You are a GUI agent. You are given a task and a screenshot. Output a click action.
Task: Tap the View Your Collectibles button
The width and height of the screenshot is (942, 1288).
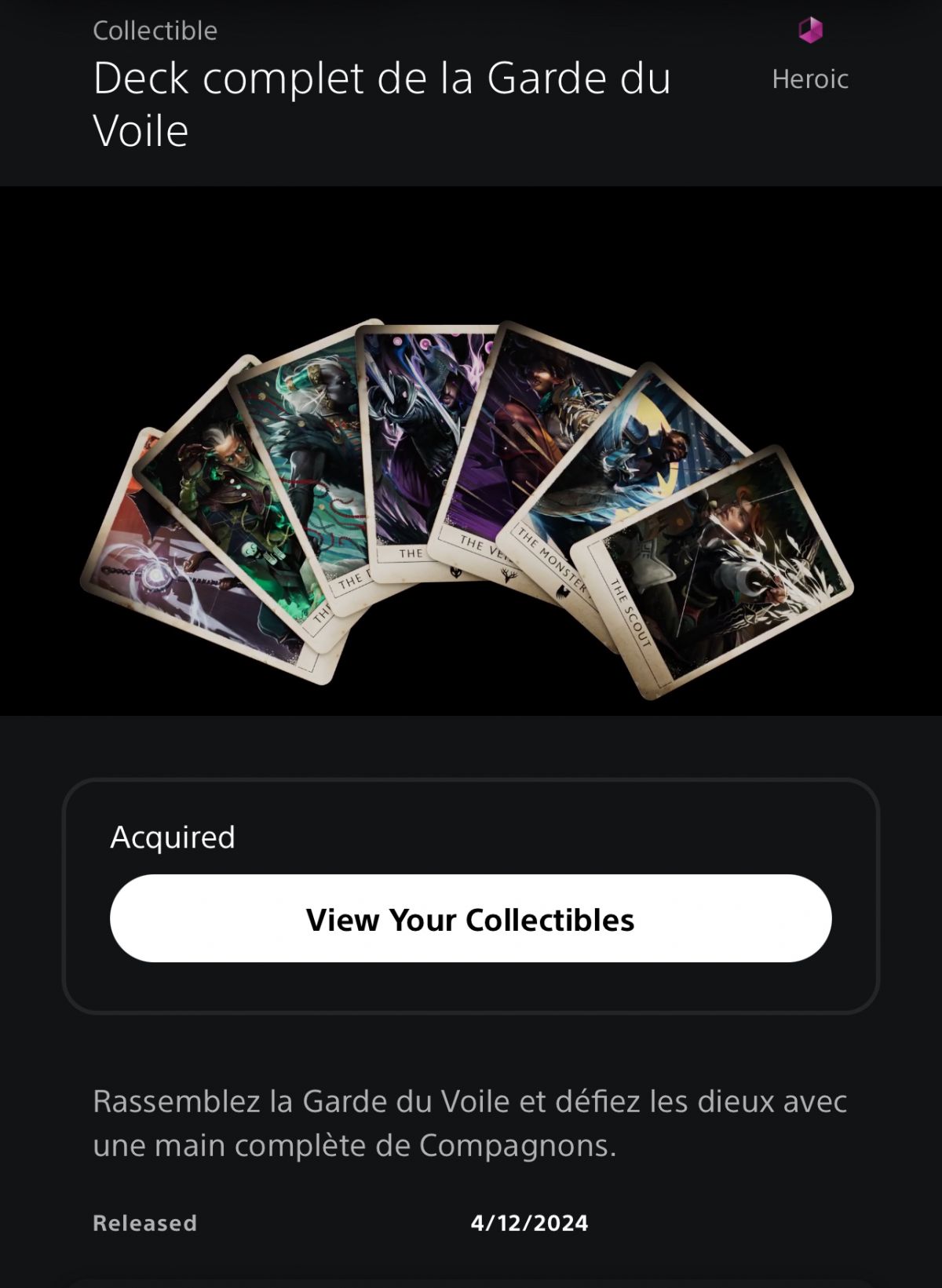(470, 919)
